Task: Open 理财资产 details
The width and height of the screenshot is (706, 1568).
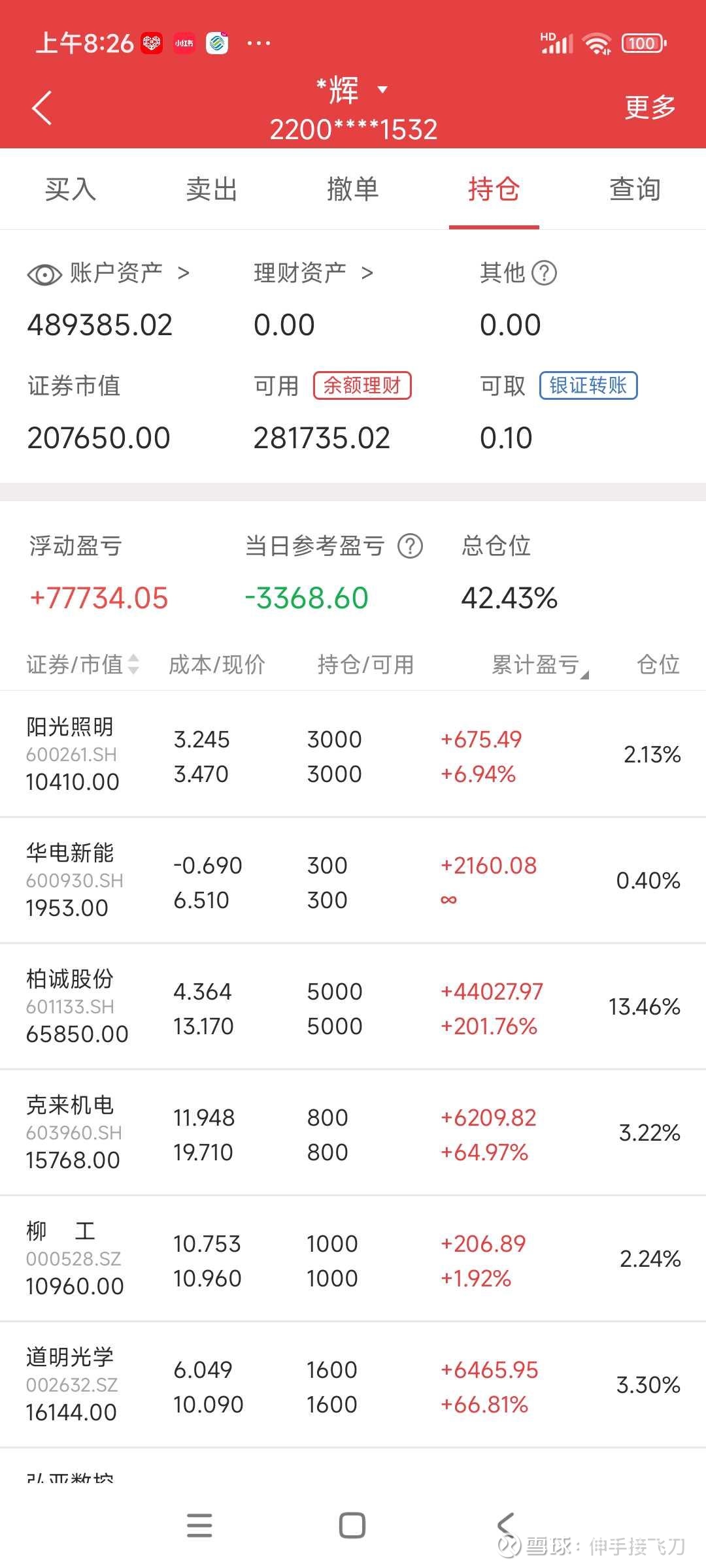Action: (312, 273)
